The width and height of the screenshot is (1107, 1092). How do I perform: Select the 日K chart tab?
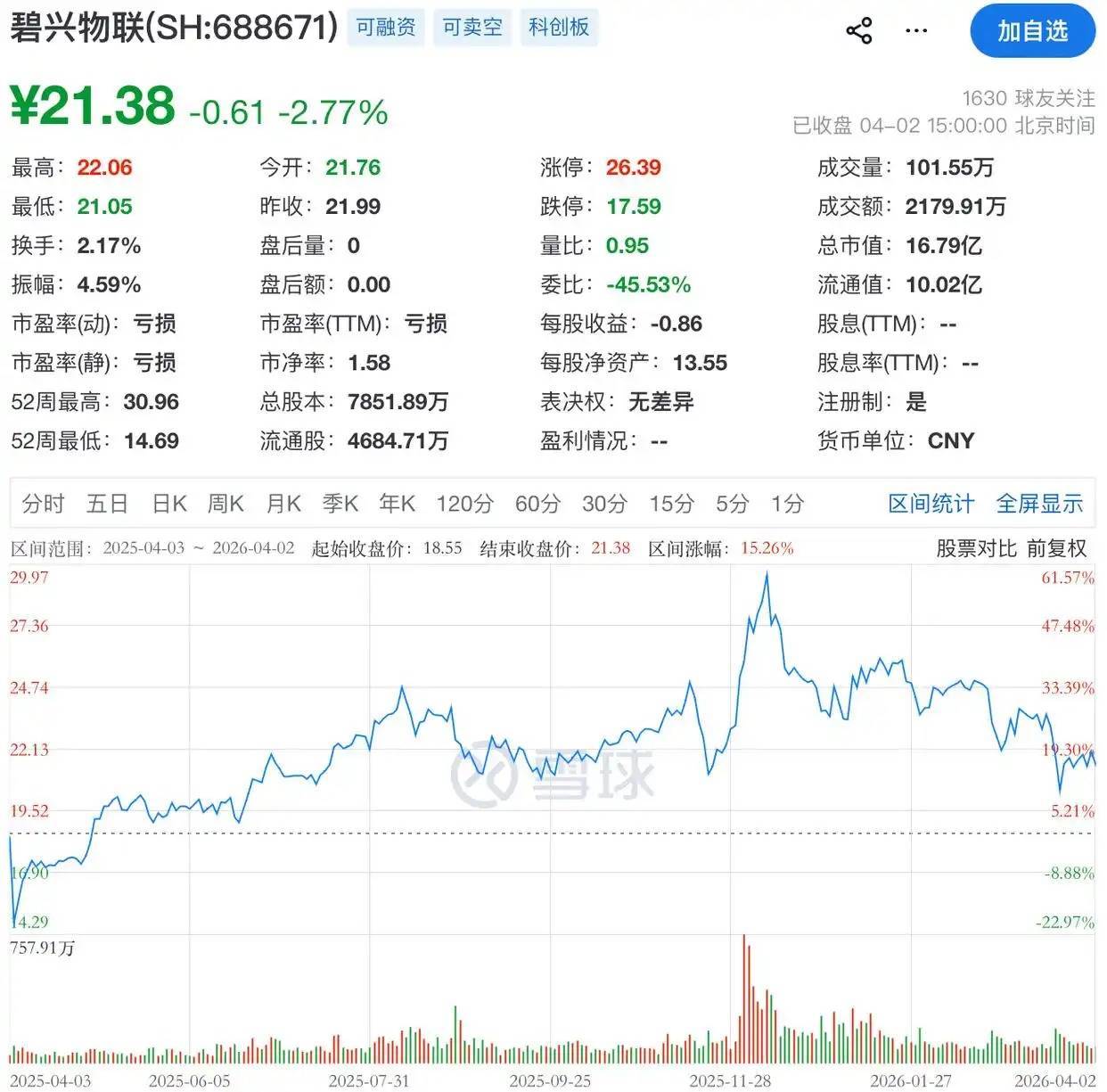(x=168, y=504)
